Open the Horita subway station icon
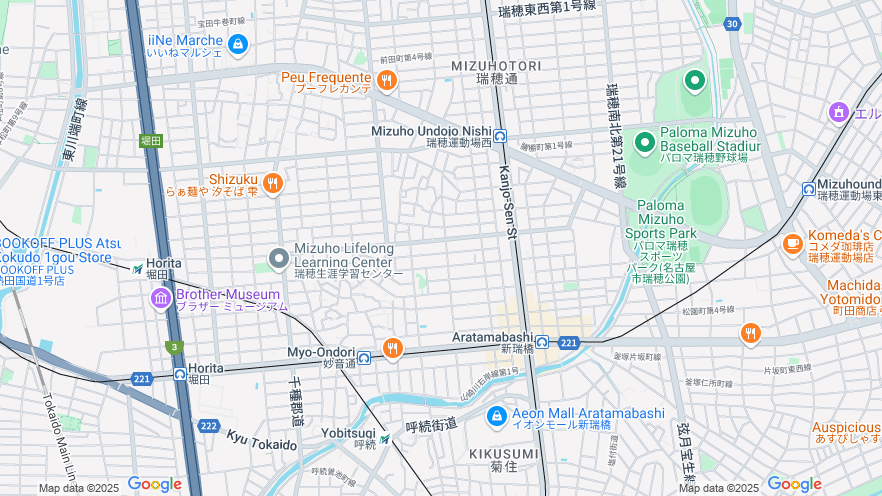Screen dimensions: 882x496 click(179, 375)
